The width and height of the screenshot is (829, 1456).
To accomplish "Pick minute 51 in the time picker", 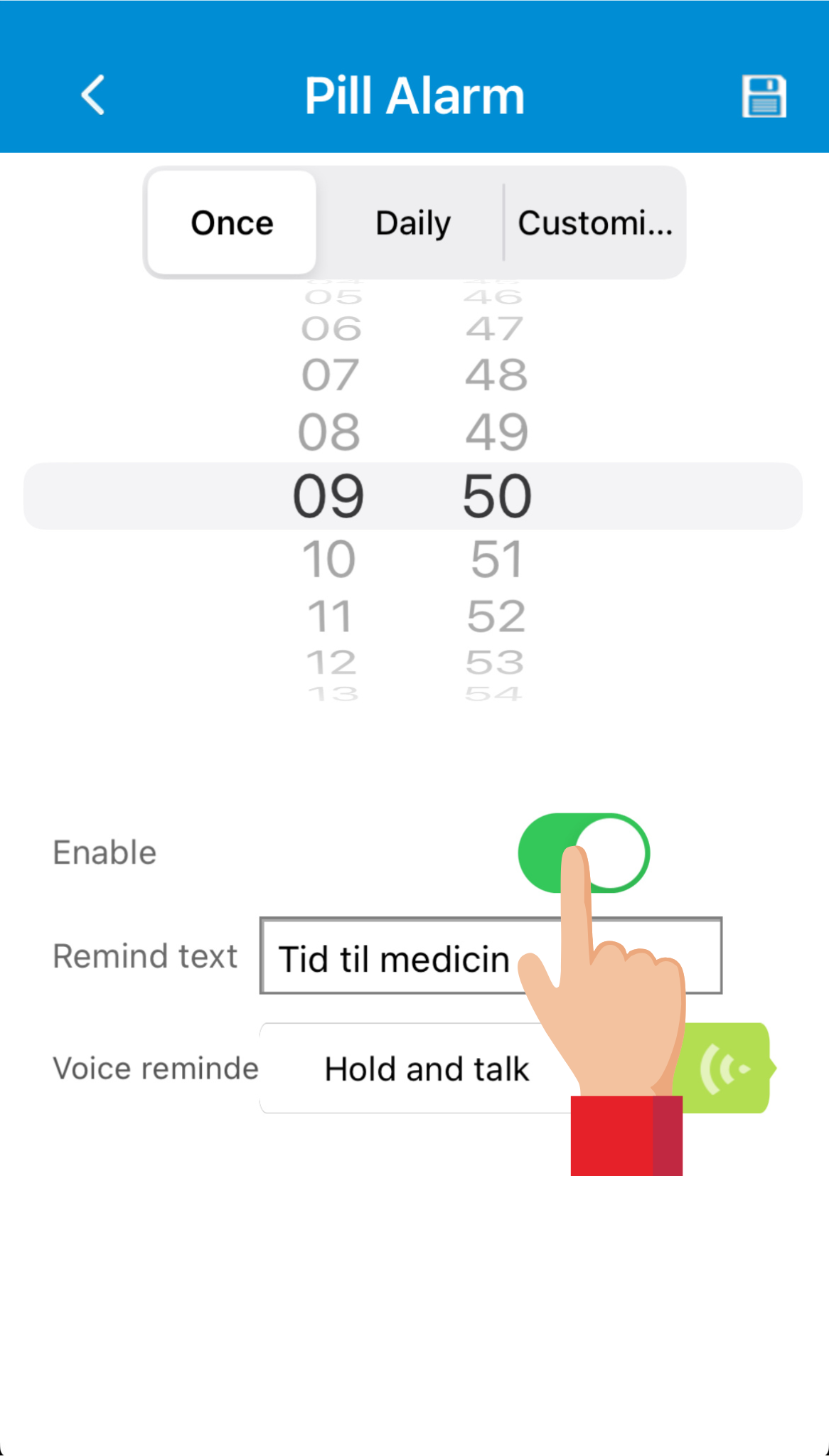I will (496, 560).
